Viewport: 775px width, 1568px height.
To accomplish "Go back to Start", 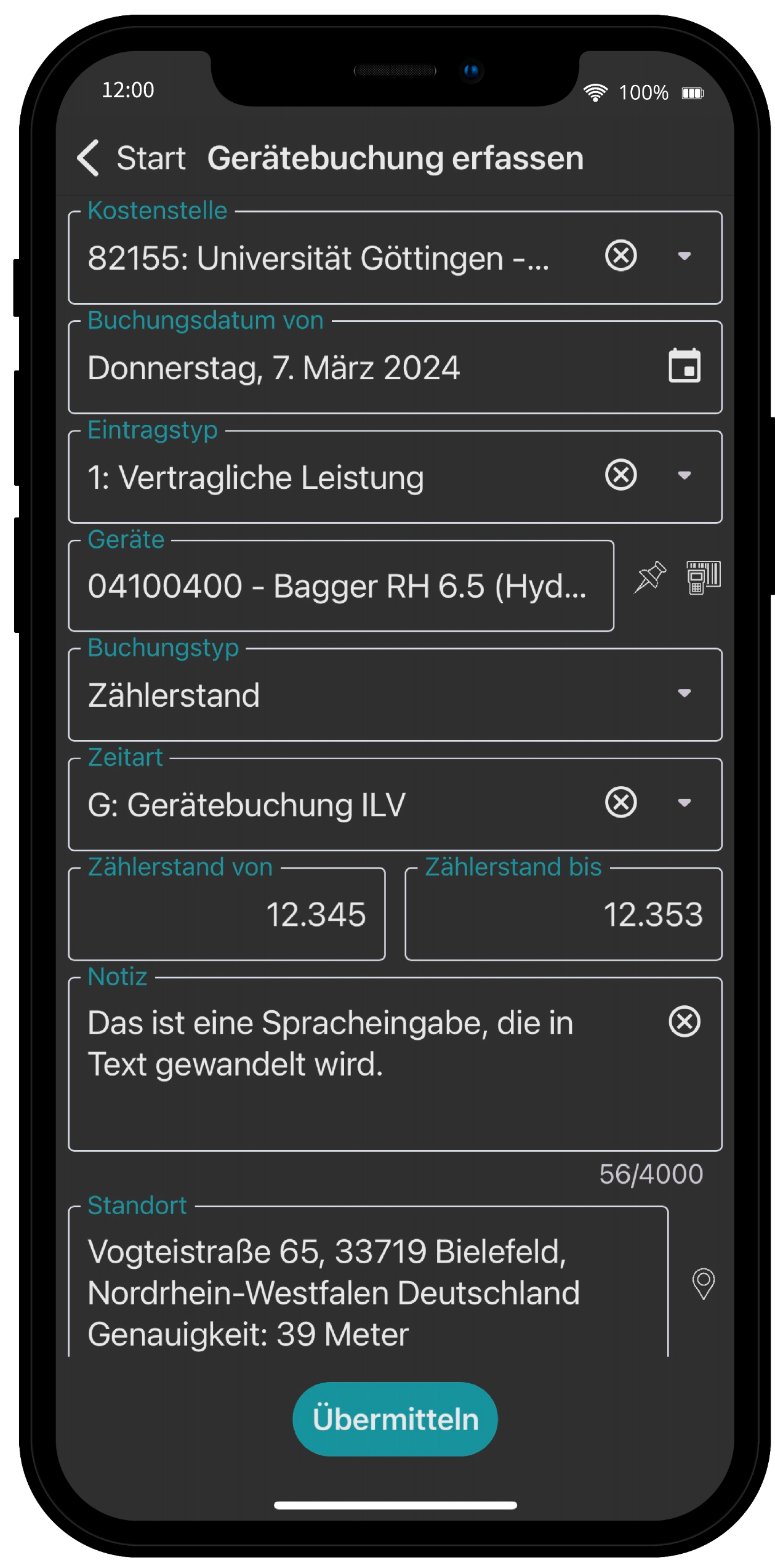I will click(x=132, y=158).
